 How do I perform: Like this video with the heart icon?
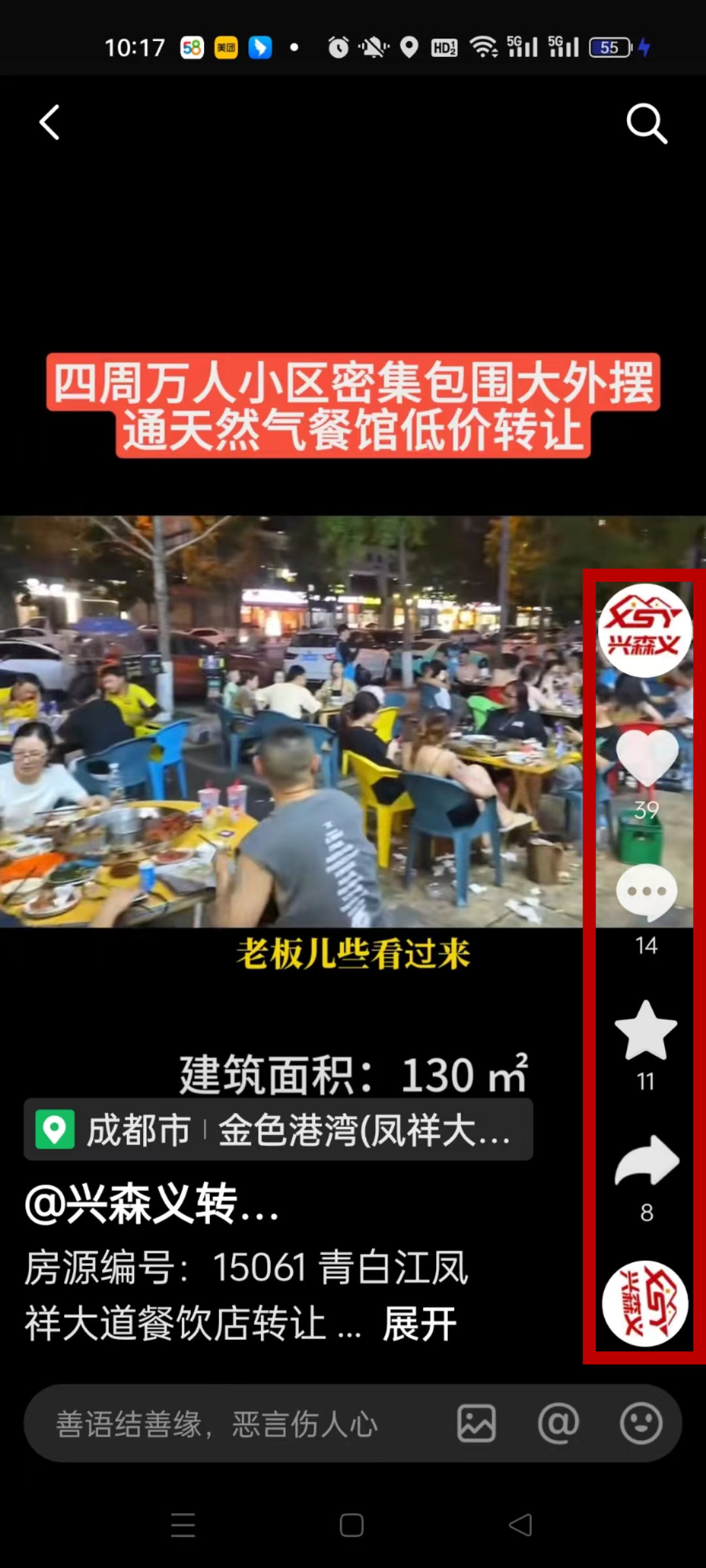647,758
